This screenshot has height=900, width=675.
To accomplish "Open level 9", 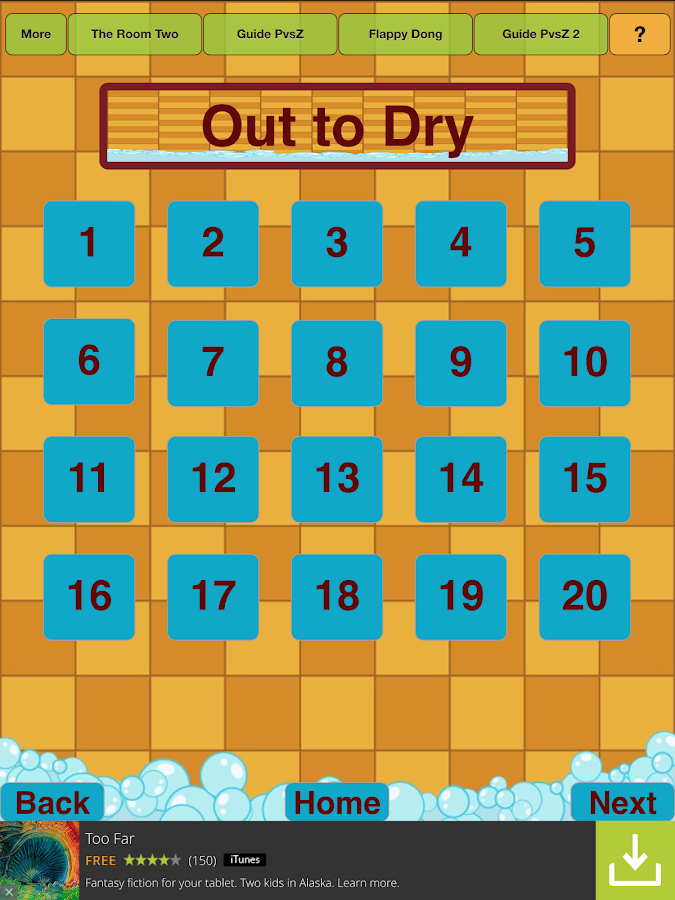I will (461, 362).
